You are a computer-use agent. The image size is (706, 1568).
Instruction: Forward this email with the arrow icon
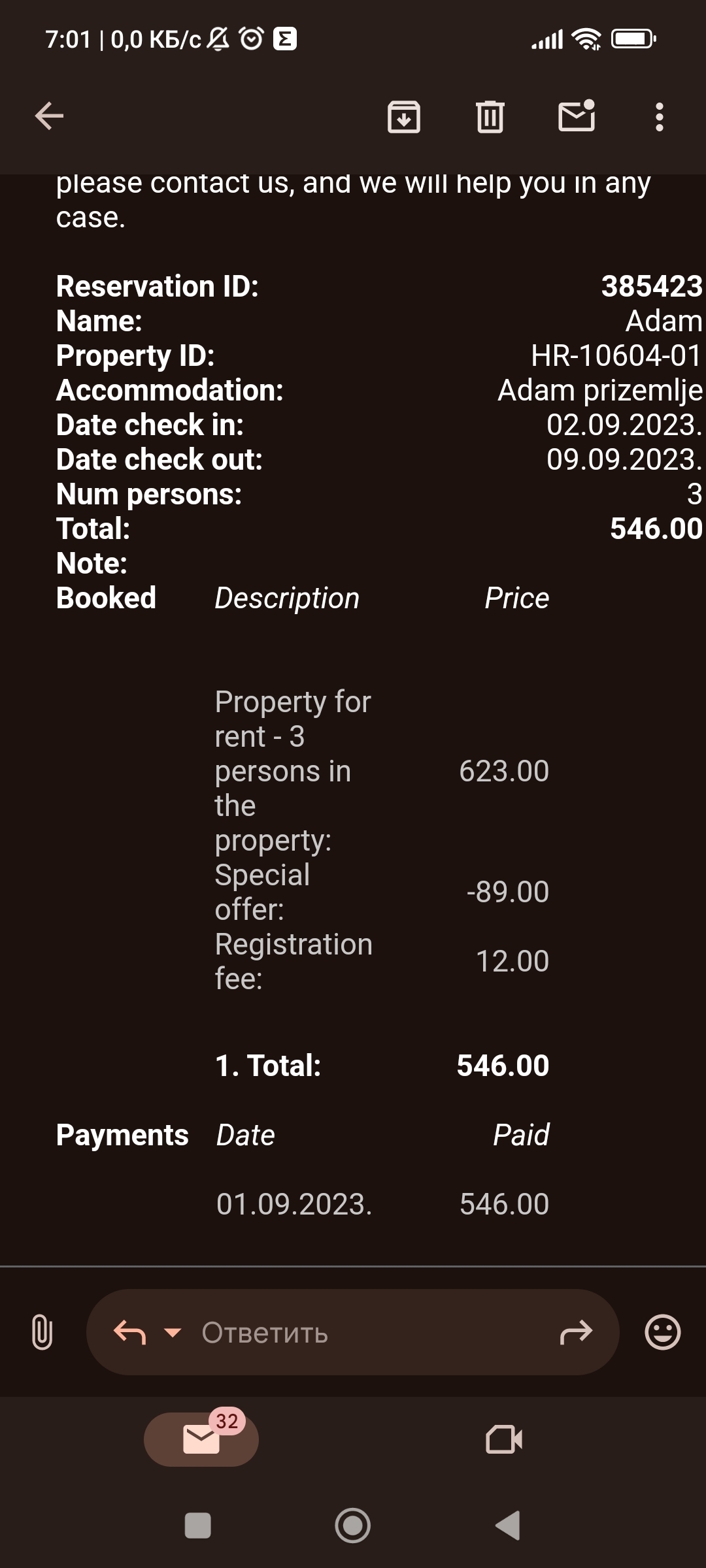click(576, 1332)
